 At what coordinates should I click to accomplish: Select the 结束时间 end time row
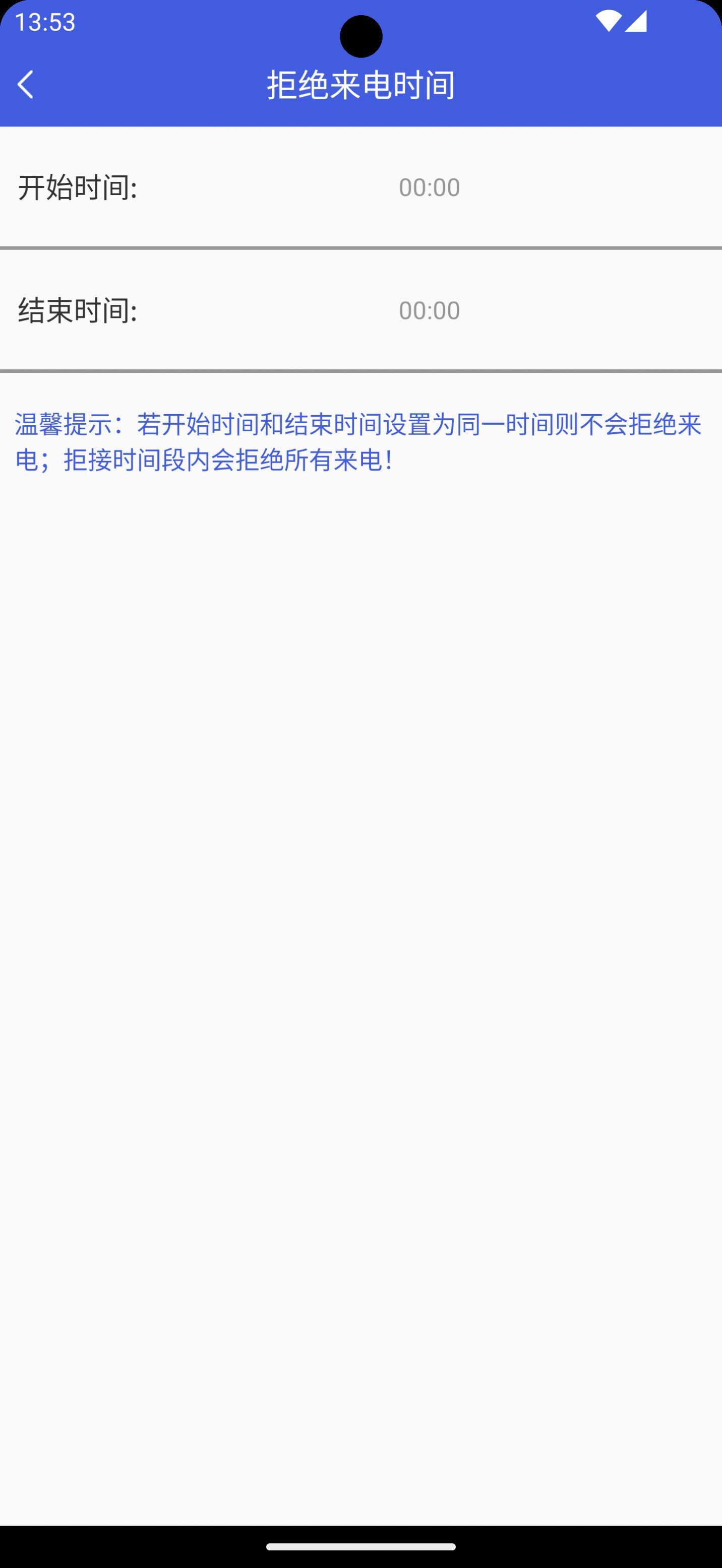pyautogui.click(x=360, y=310)
